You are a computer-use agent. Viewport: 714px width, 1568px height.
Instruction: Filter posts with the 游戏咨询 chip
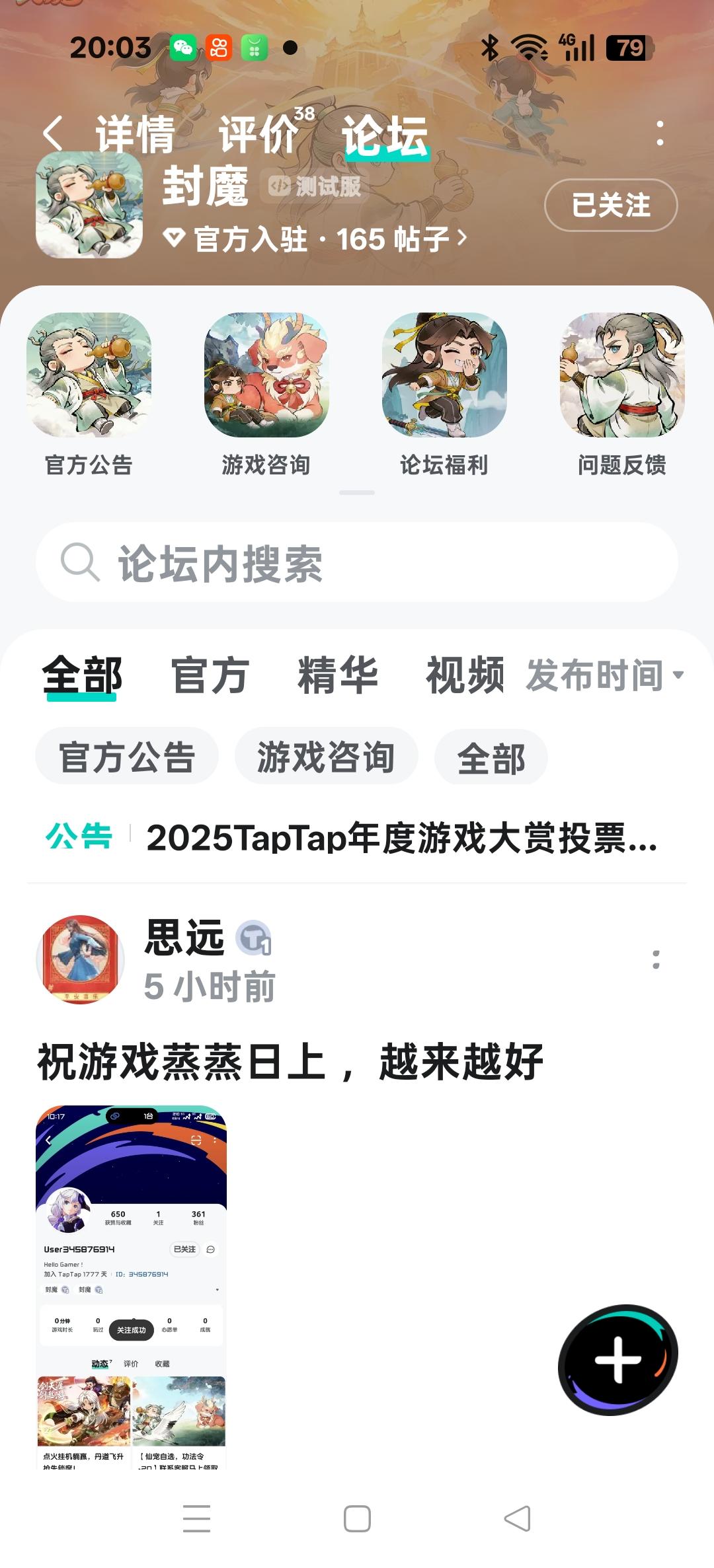pyautogui.click(x=326, y=757)
